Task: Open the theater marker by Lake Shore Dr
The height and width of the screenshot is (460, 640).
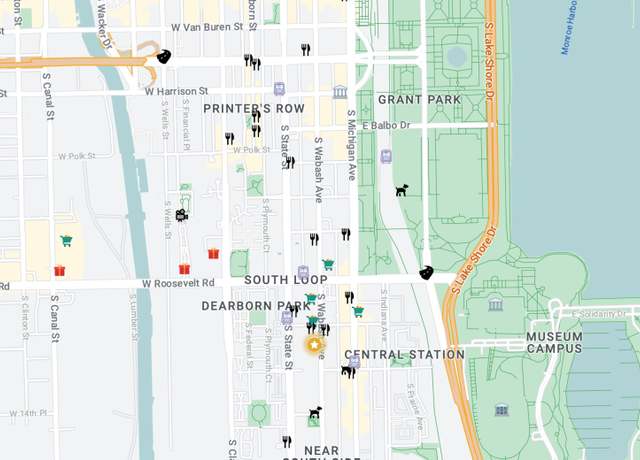Action: 426,271
